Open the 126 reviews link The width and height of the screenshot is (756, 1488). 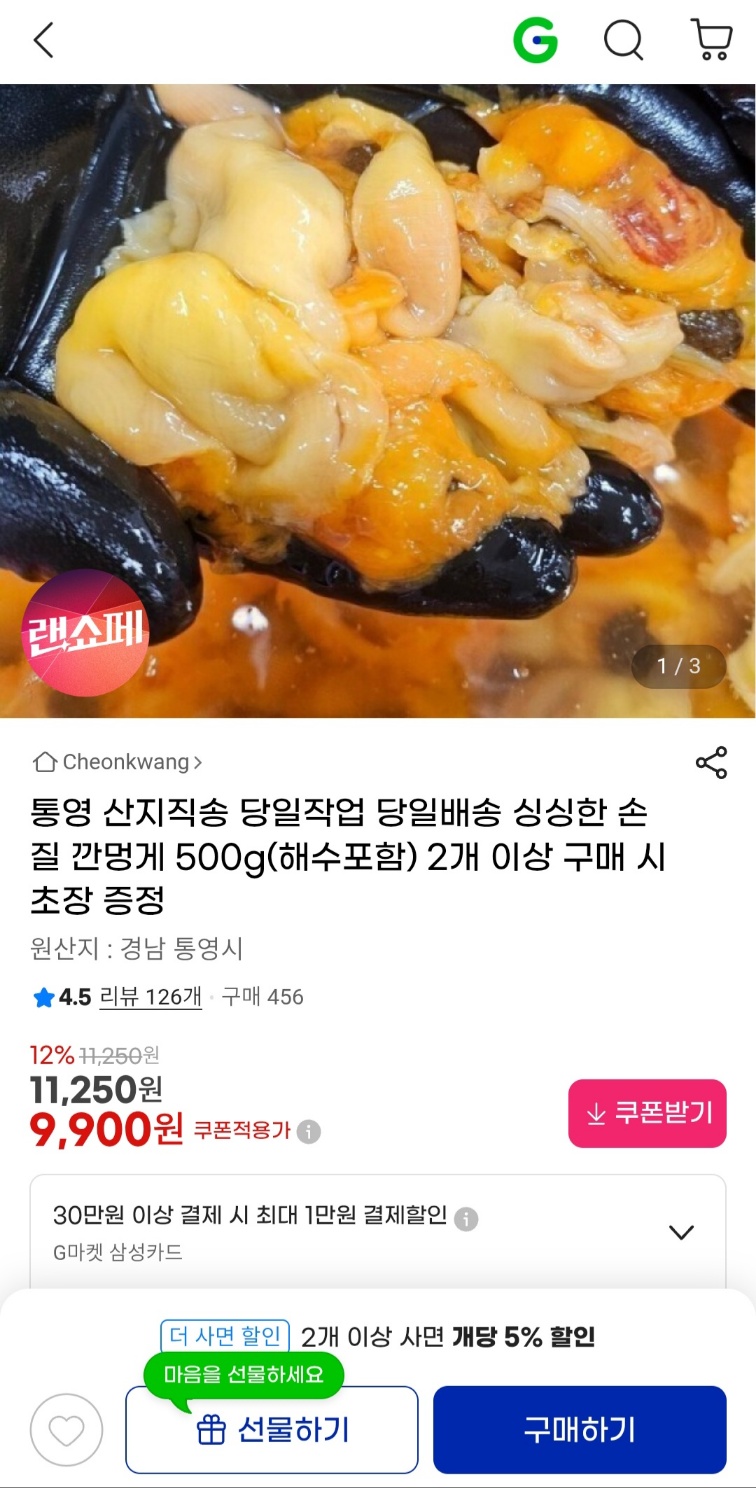[151, 997]
